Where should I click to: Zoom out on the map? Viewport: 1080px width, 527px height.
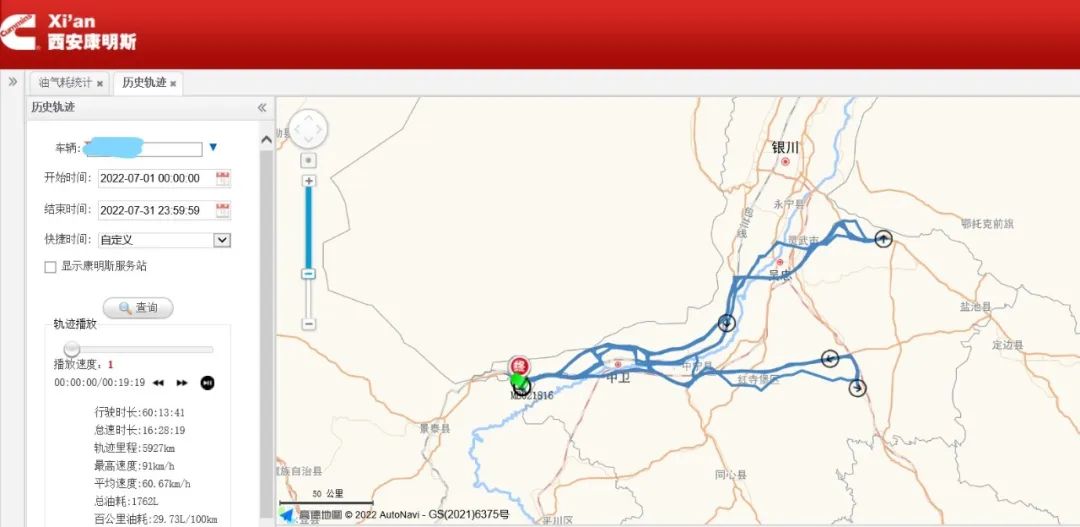coord(309,324)
